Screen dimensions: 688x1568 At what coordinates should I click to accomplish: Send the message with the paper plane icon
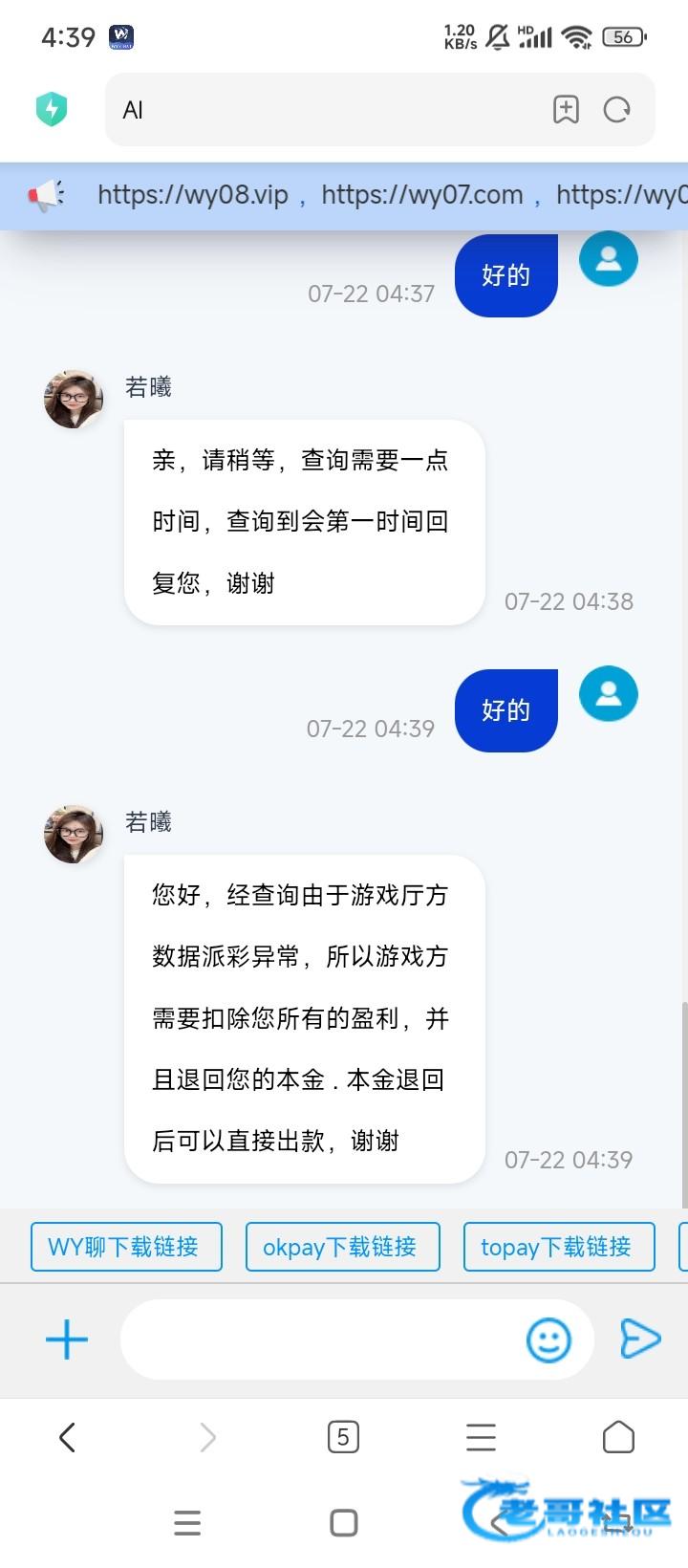coord(640,1339)
